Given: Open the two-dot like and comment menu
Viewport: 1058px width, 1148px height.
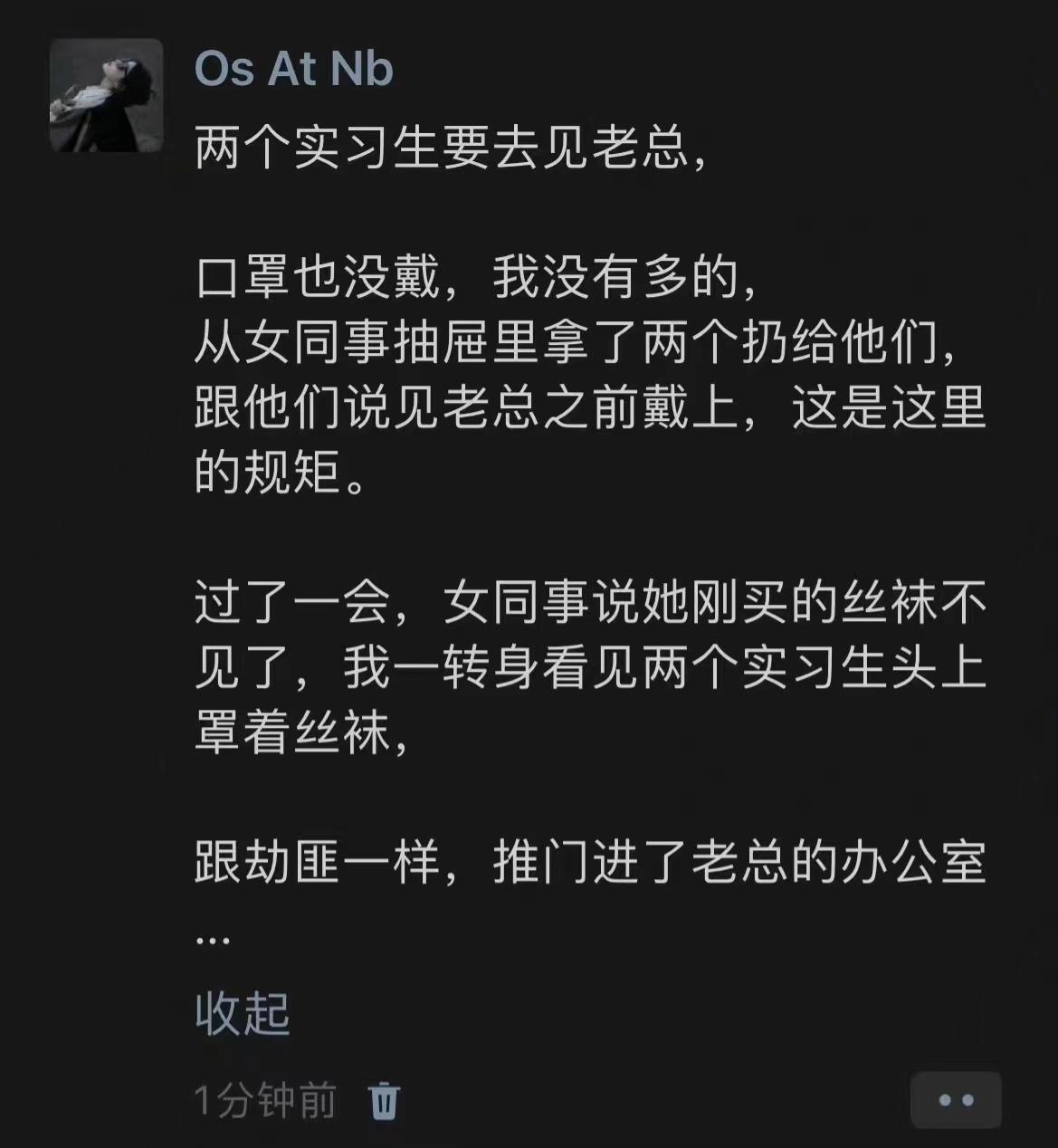Looking at the screenshot, I should (956, 1101).
